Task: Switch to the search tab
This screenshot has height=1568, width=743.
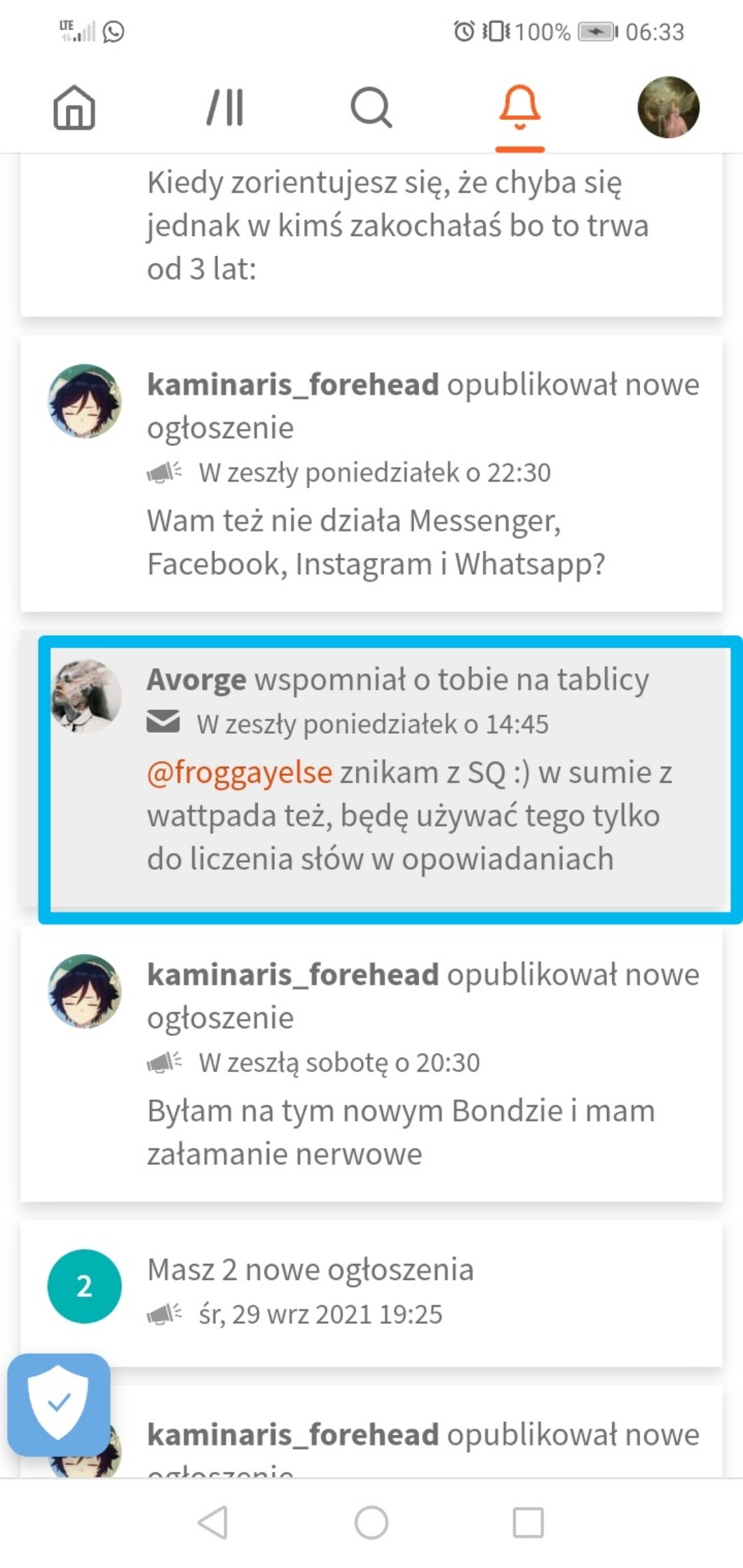Action: point(371,107)
